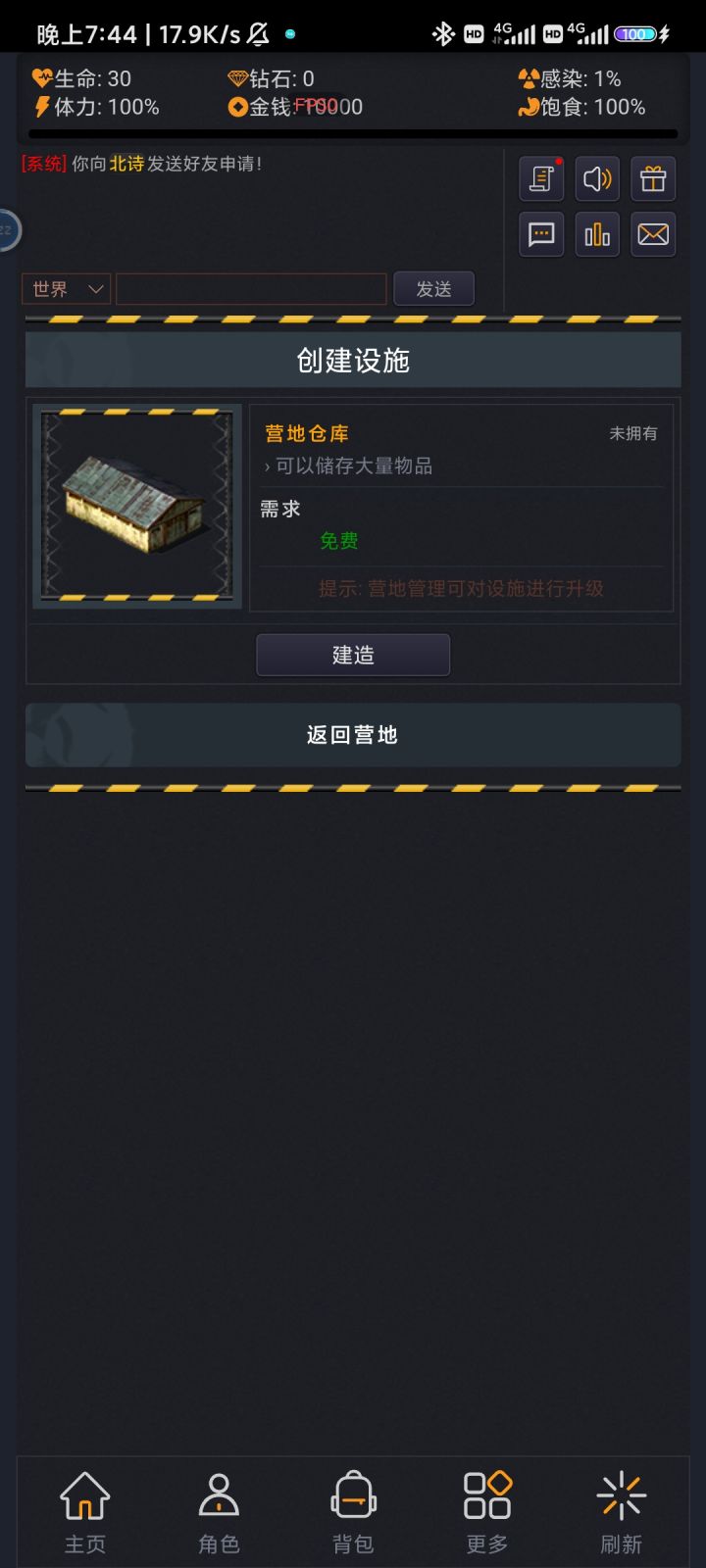Click the gold coin icon beside 金钱

237,108
